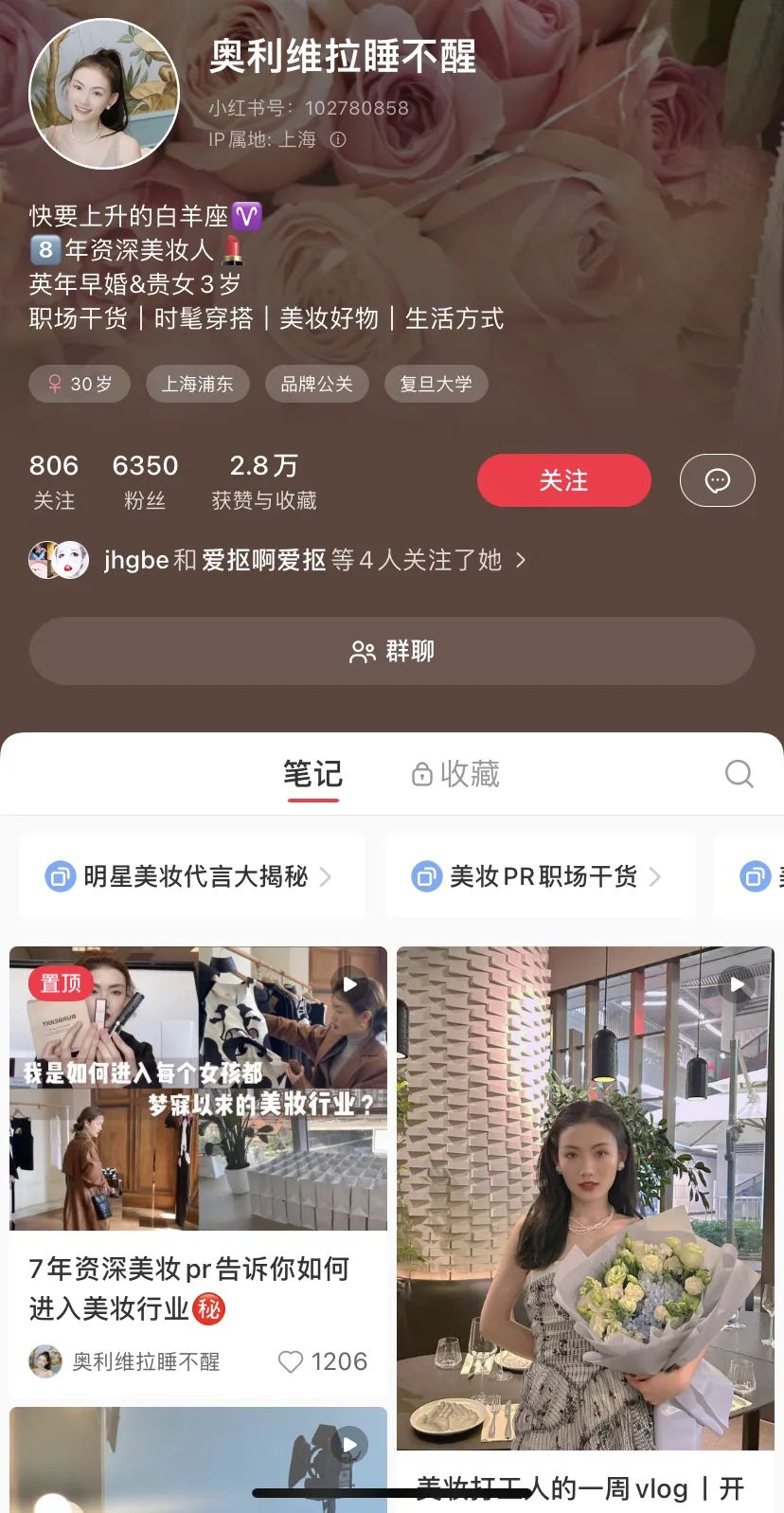784x1513 pixels.
Task: Tap the IP属地 info icon
Action: (338, 139)
